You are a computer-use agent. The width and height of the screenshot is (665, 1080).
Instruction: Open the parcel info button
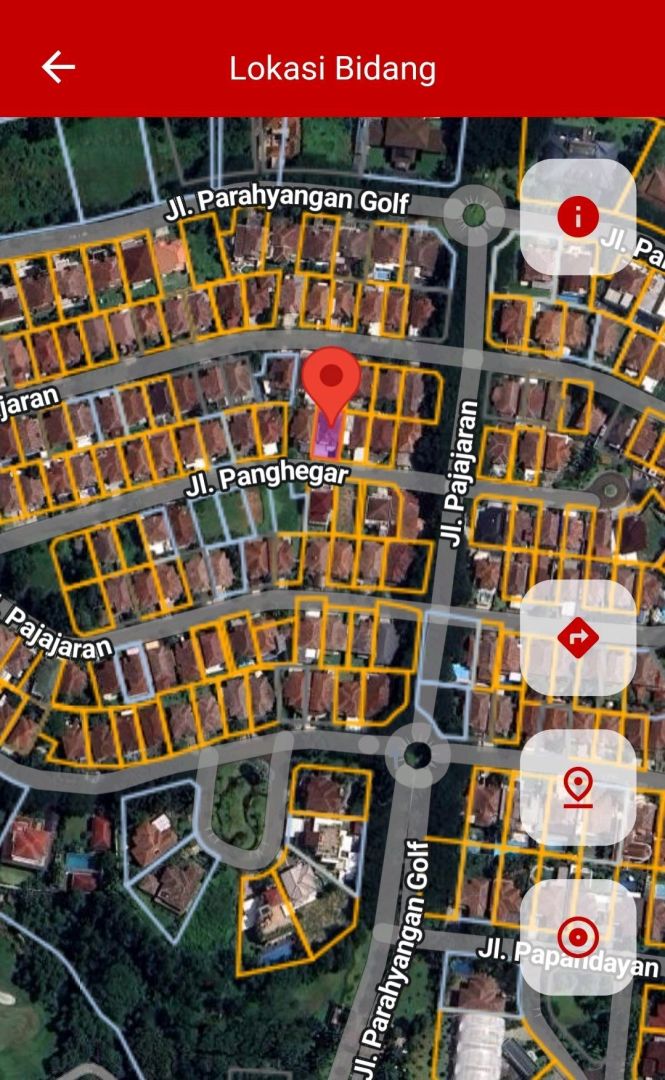[578, 217]
